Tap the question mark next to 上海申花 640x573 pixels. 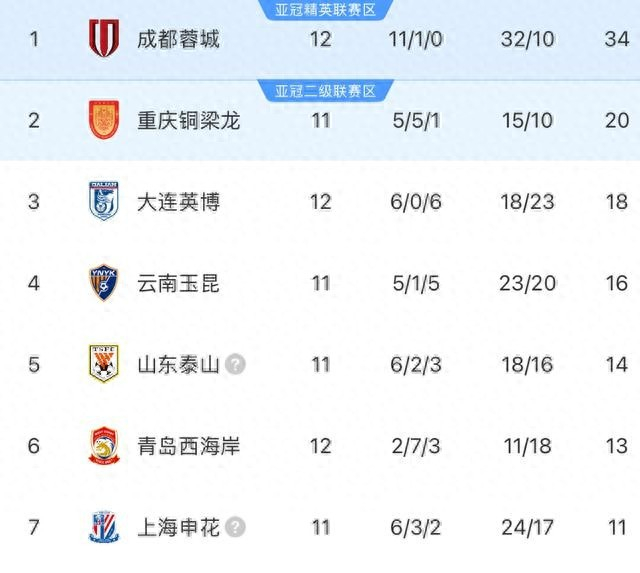point(236,527)
